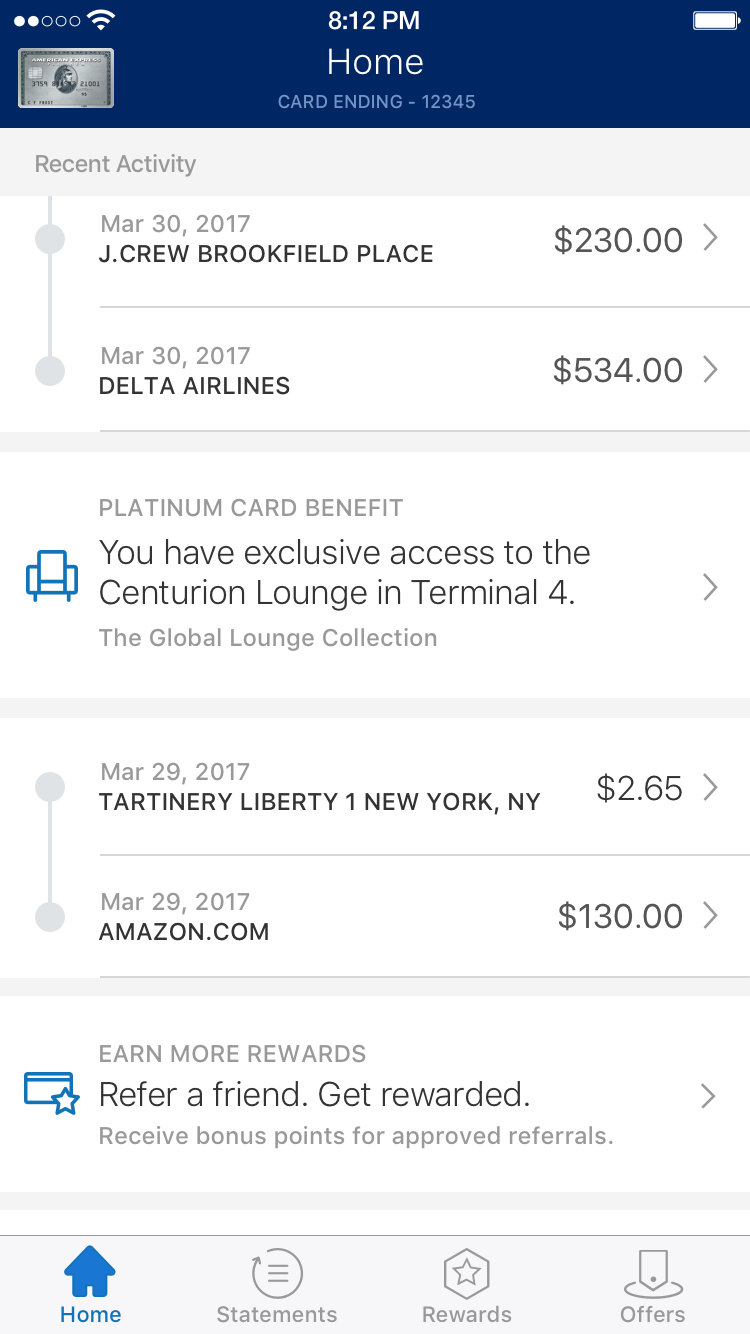Switch to the Statements tab
Screen dimensions: 750x1334
[277, 1285]
